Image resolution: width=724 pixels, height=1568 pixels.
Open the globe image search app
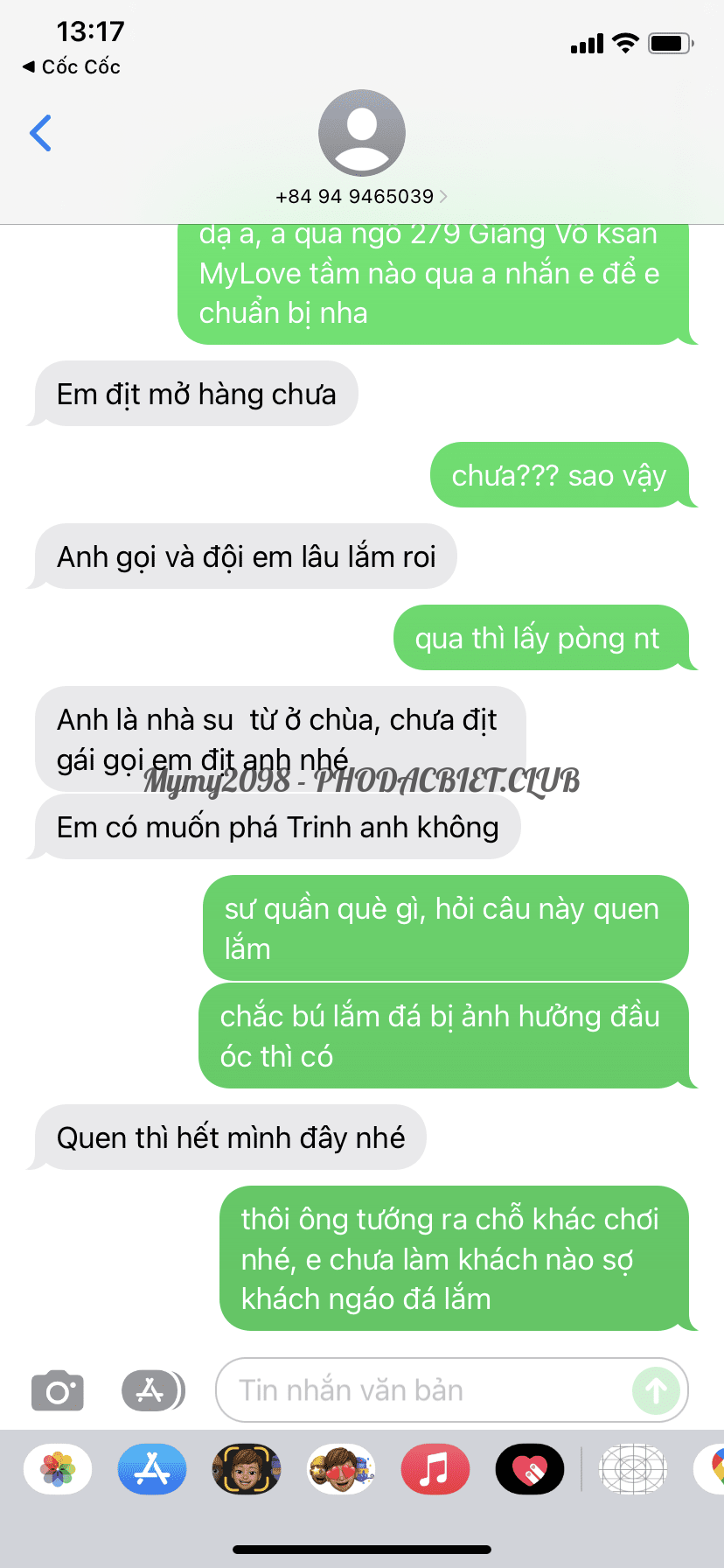[x=633, y=1469]
